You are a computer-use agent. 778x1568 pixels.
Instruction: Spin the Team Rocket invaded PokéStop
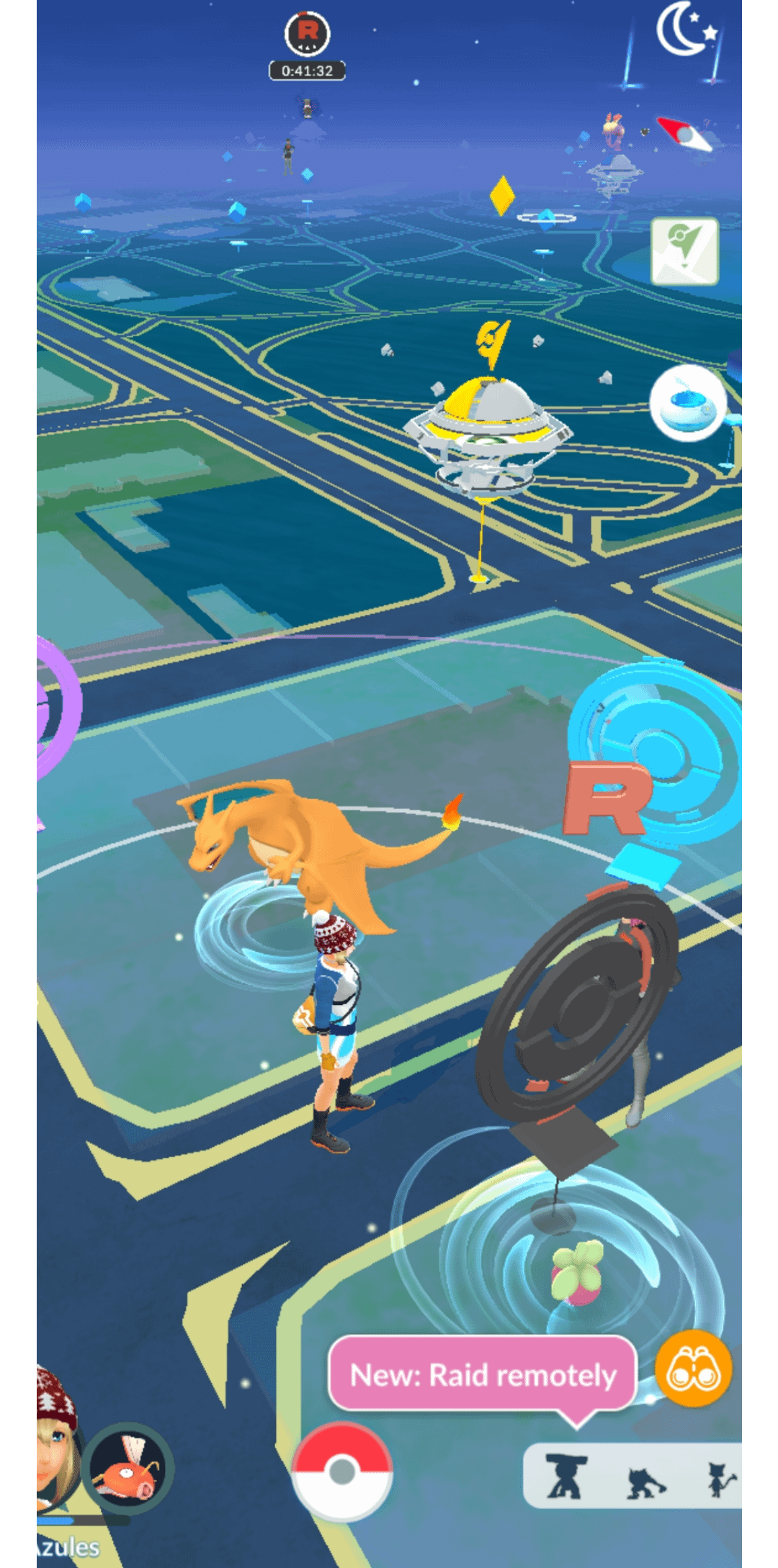576,1001
